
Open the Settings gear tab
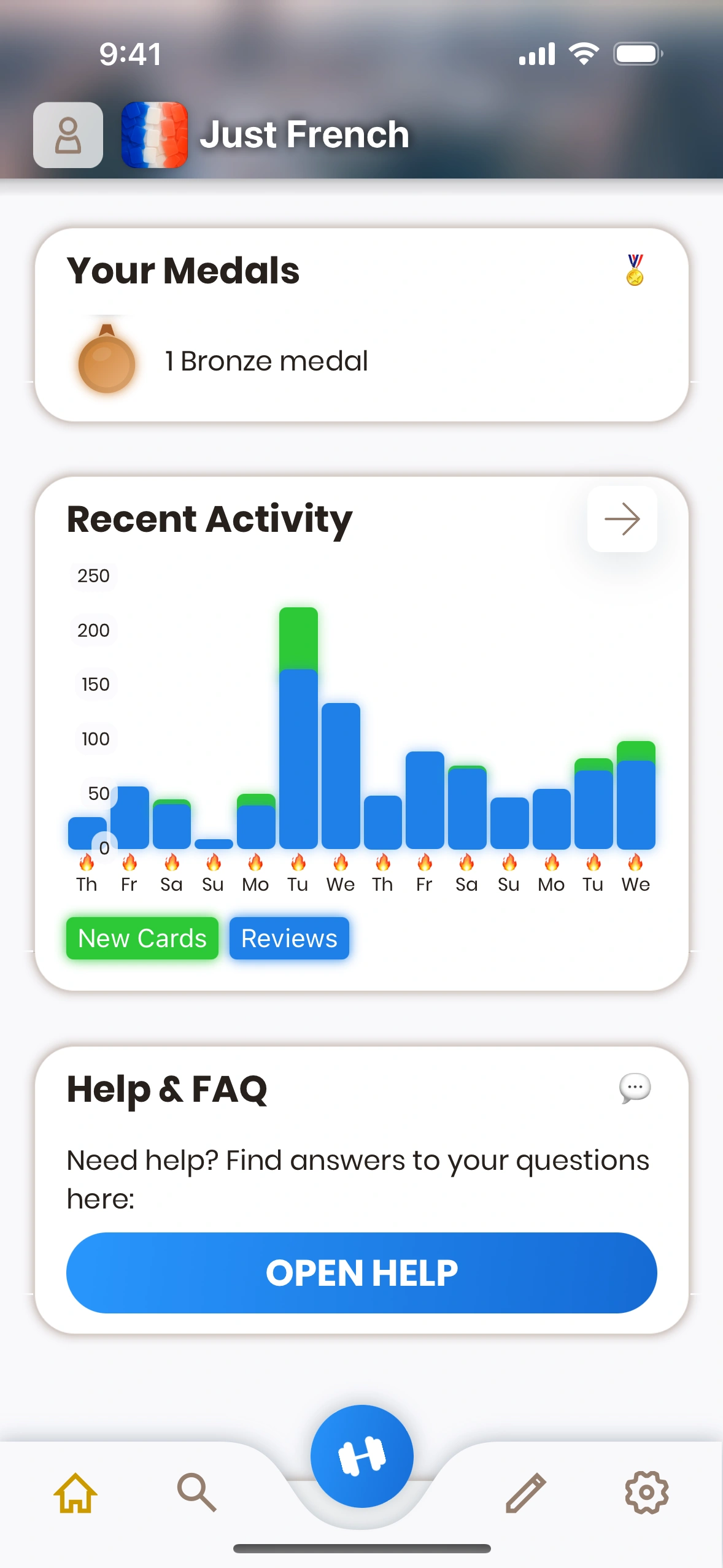pos(647,1493)
